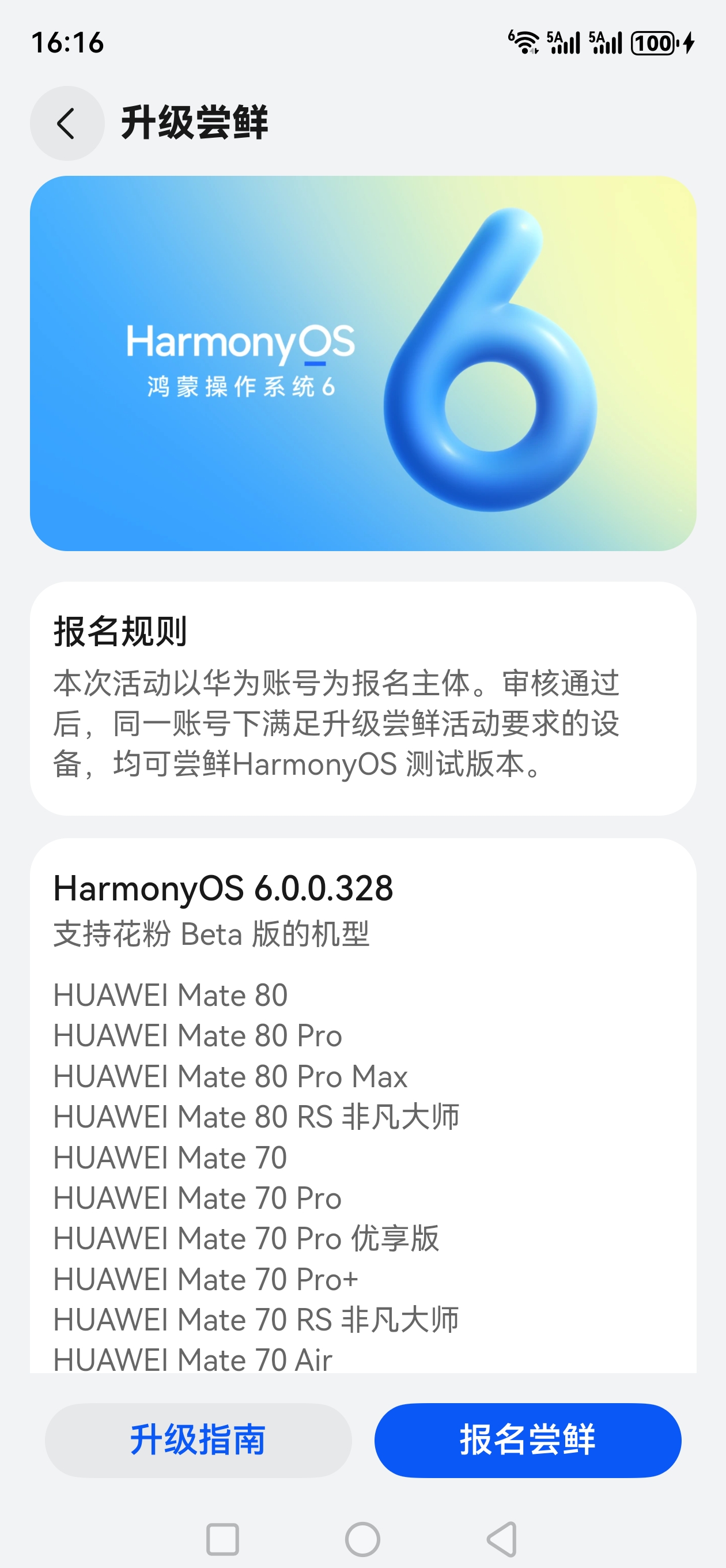Tap 报名尝鲜 to sign up
The image size is (726, 1568).
pos(528,1440)
